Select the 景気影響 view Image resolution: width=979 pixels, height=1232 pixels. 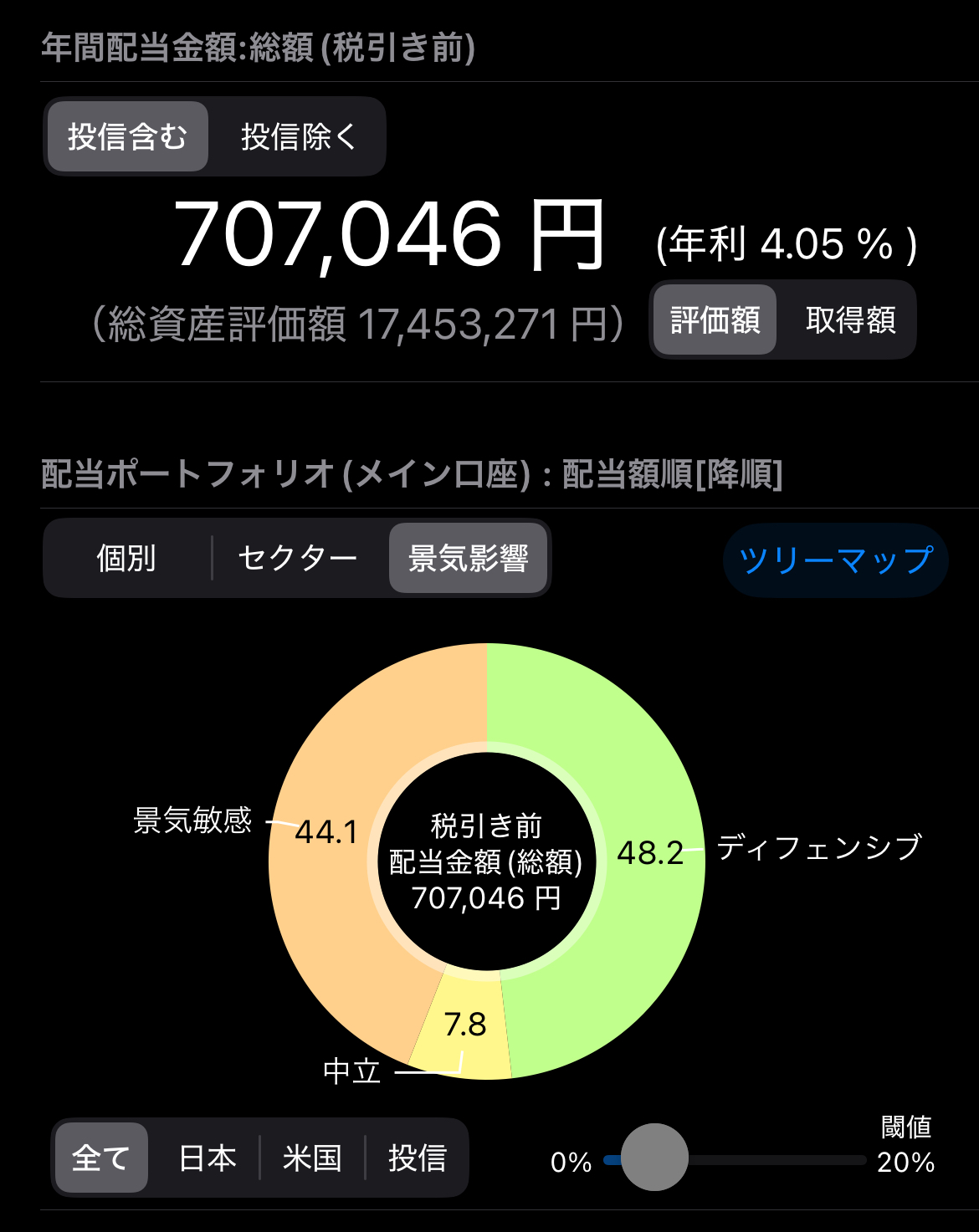pyautogui.click(x=468, y=558)
